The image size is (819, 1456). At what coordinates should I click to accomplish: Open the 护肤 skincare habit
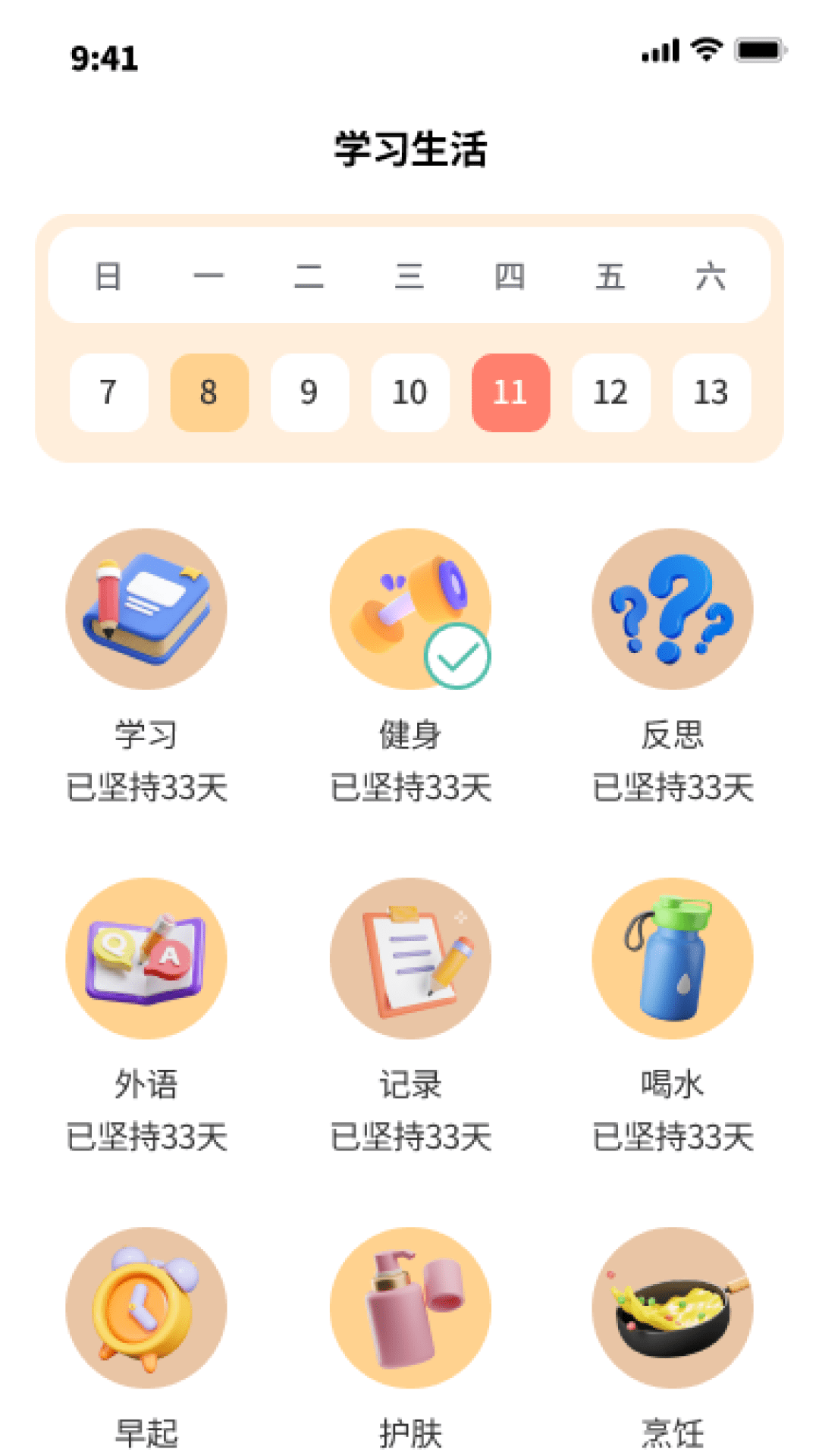point(410,1307)
